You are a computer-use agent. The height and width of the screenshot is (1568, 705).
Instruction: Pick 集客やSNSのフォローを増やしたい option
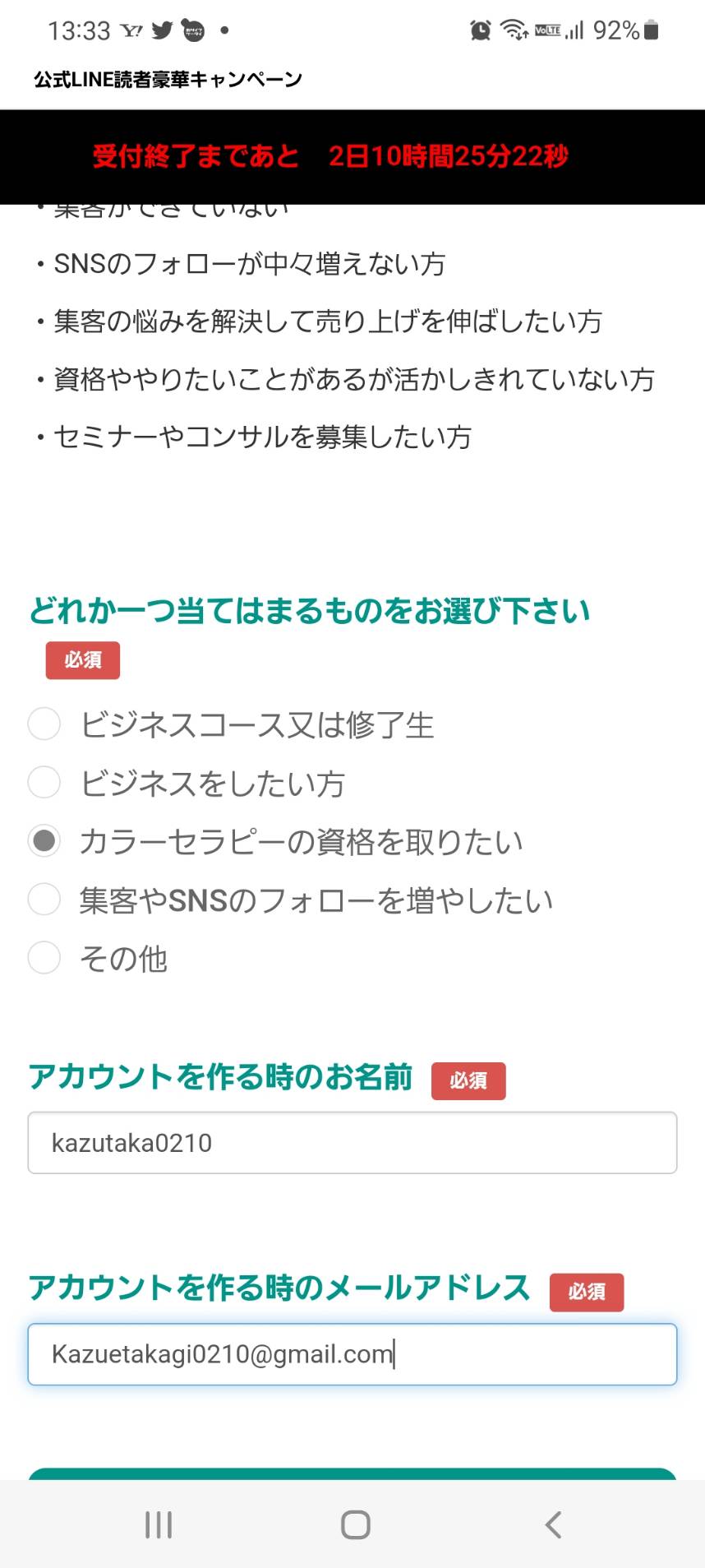coord(44,899)
